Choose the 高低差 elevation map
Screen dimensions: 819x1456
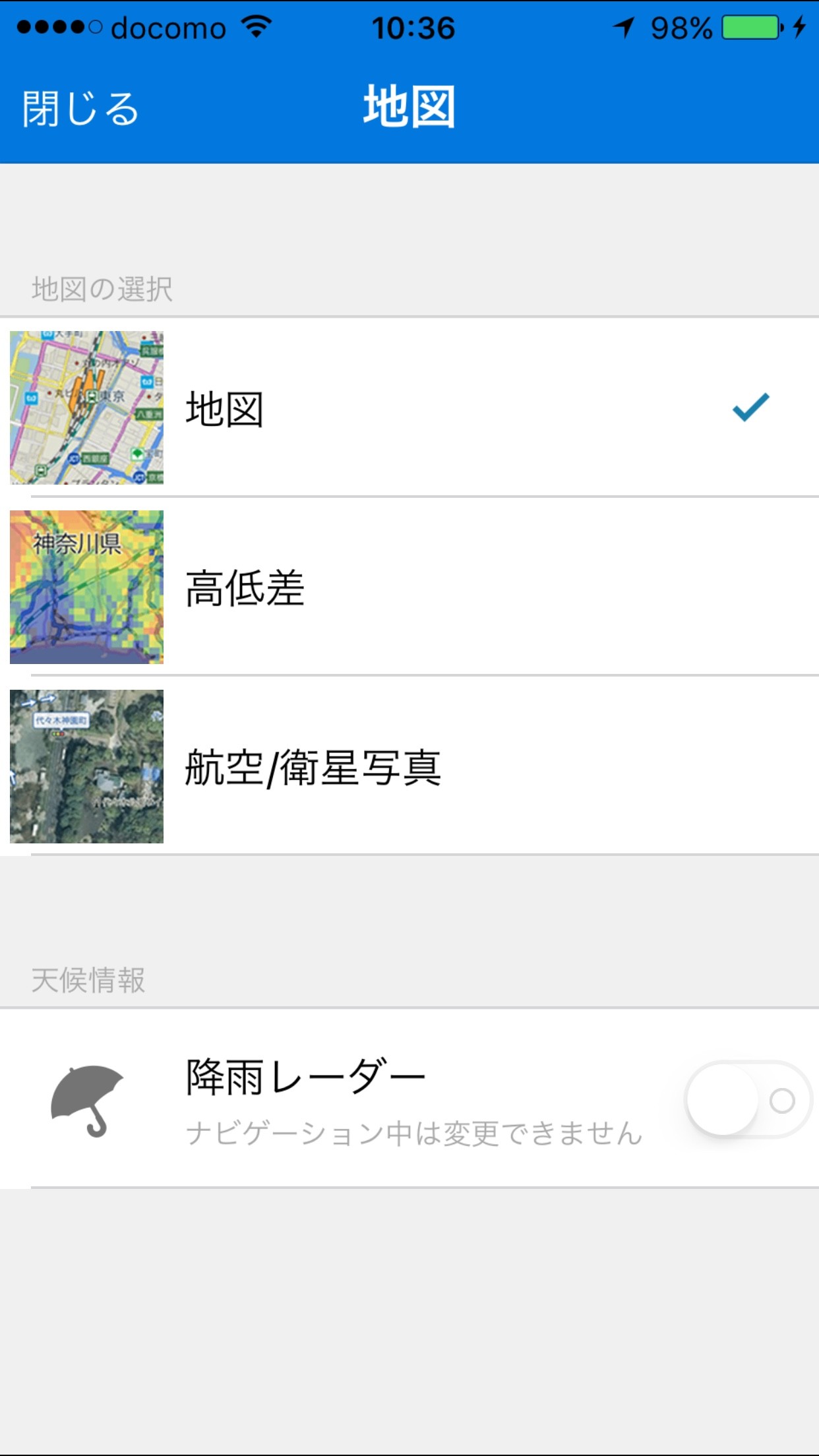pos(409,587)
